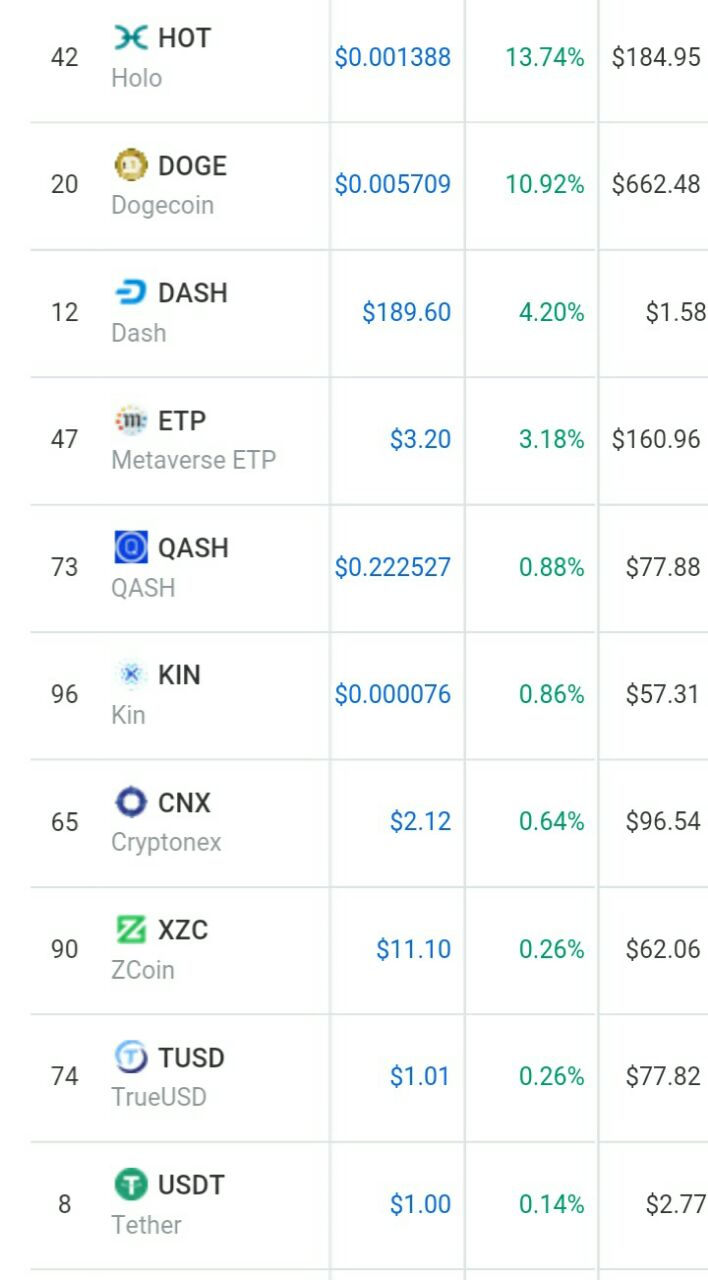Tap the Kin KIN row
708x1280 pixels.
[x=369, y=695]
